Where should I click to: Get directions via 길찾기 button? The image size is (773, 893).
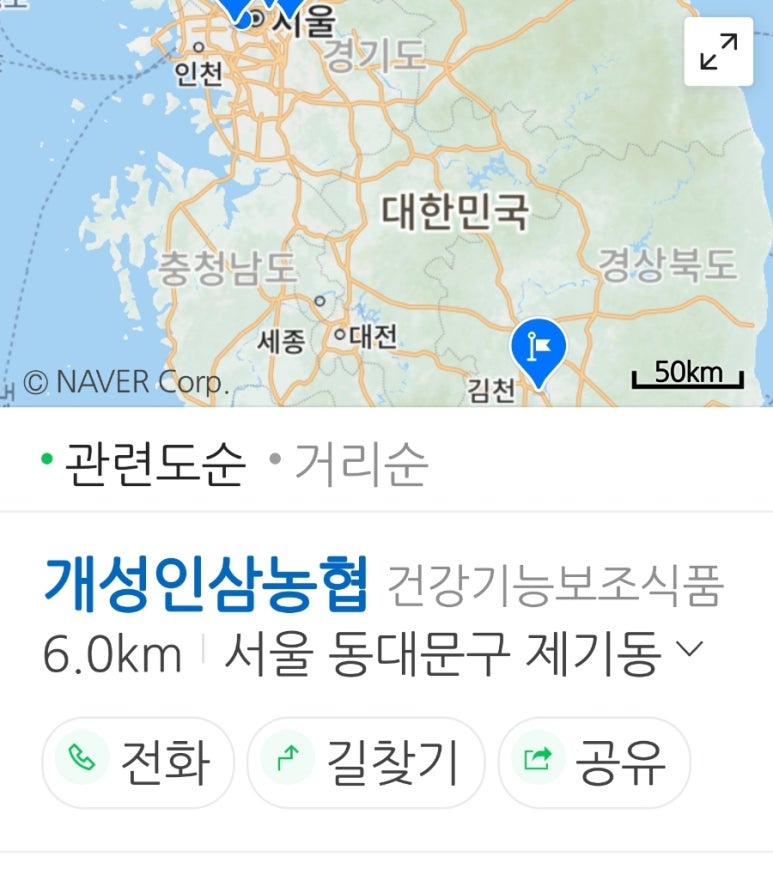[x=365, y=762]
